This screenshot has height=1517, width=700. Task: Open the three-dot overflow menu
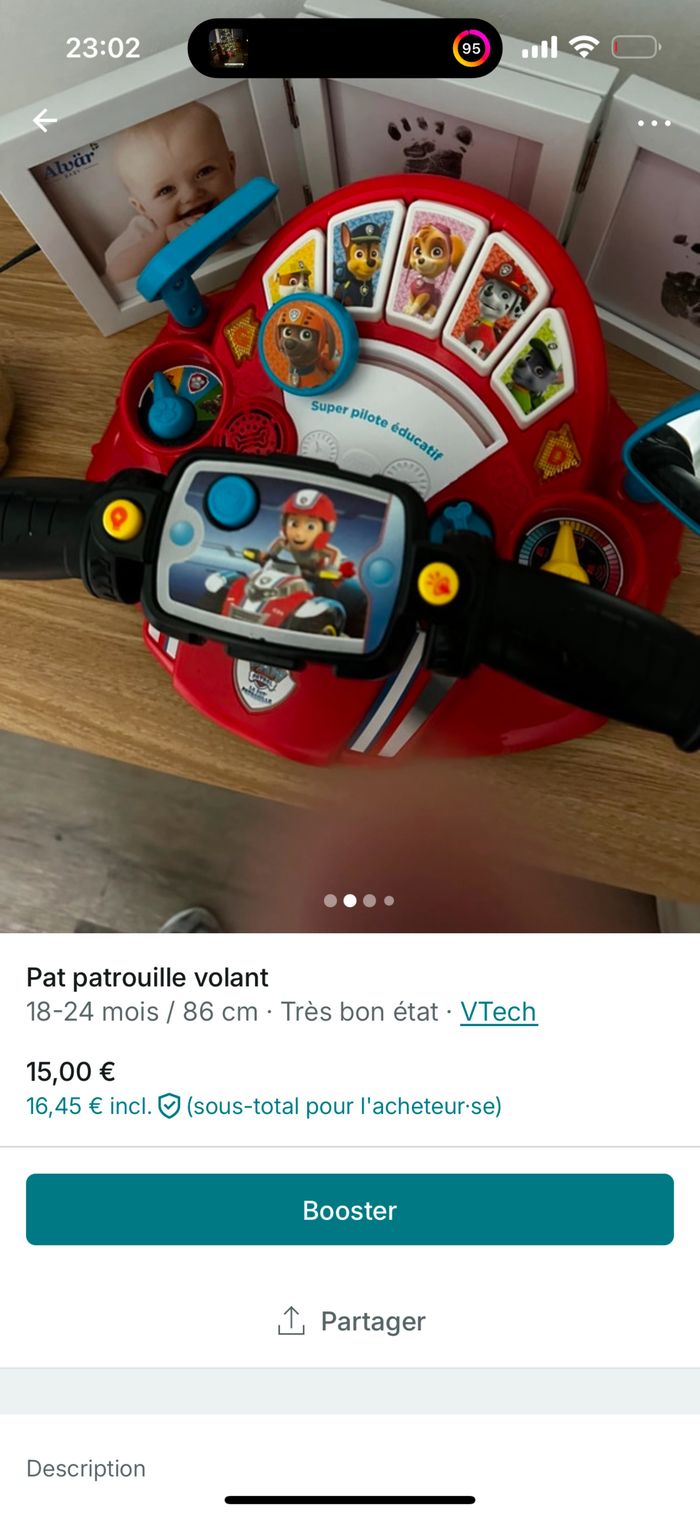tap(654, 123)
